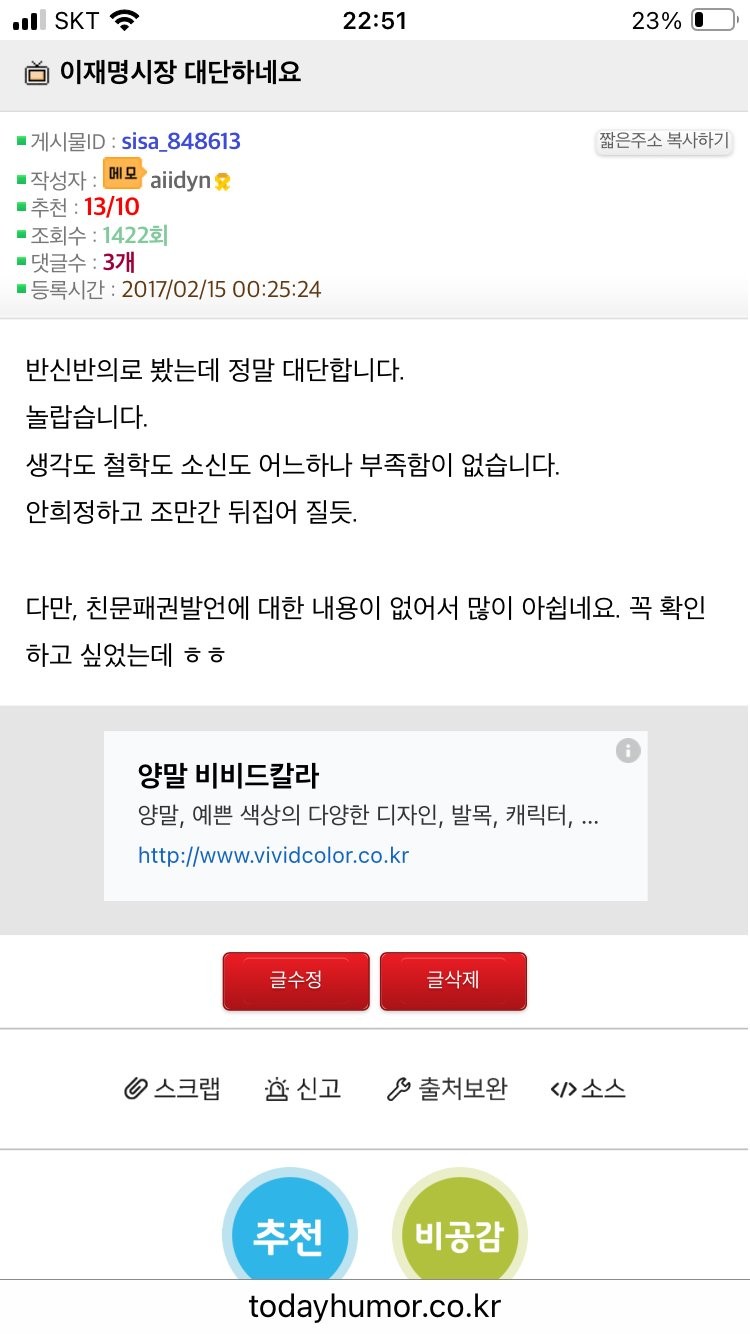
Task: Delete the post with 글삭제
Action: (453, 980)
